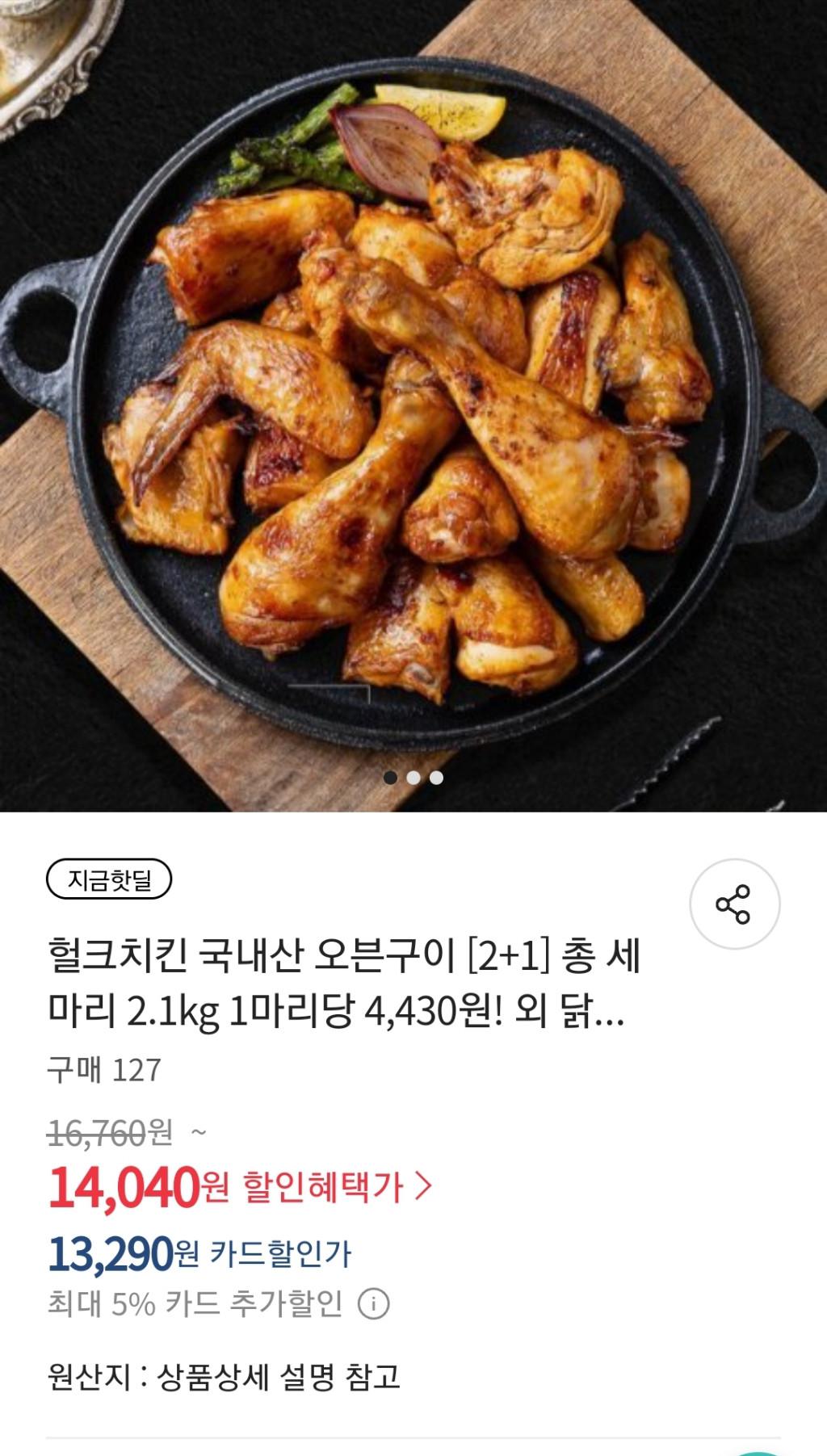Tap the image carousel page dots

tap(413, 778)
